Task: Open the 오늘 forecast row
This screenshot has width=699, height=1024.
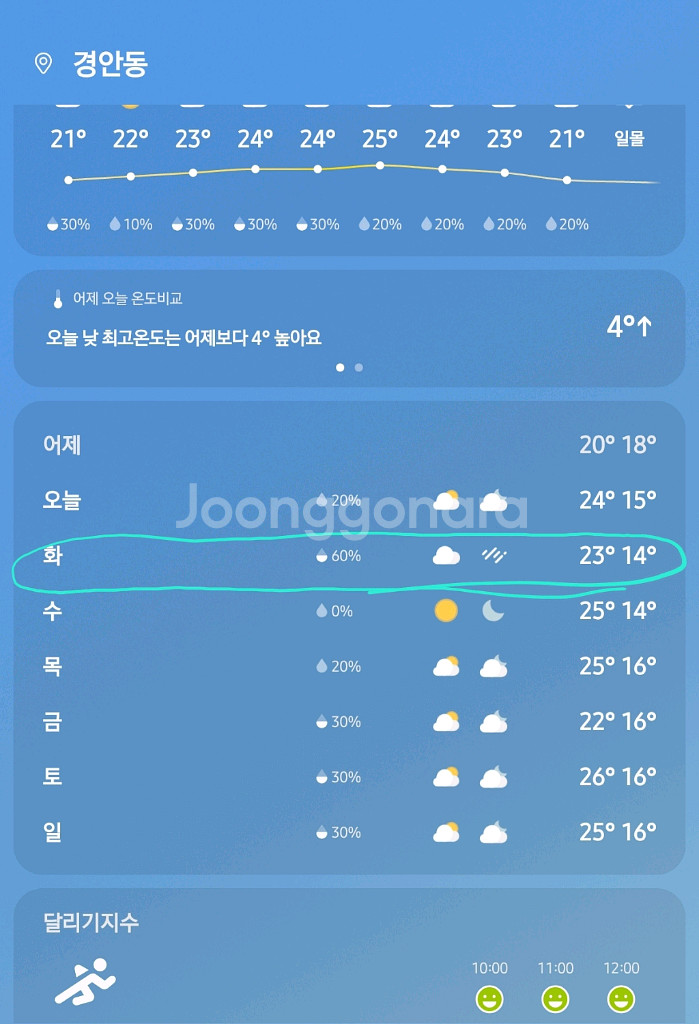Action: click(348, 500)
